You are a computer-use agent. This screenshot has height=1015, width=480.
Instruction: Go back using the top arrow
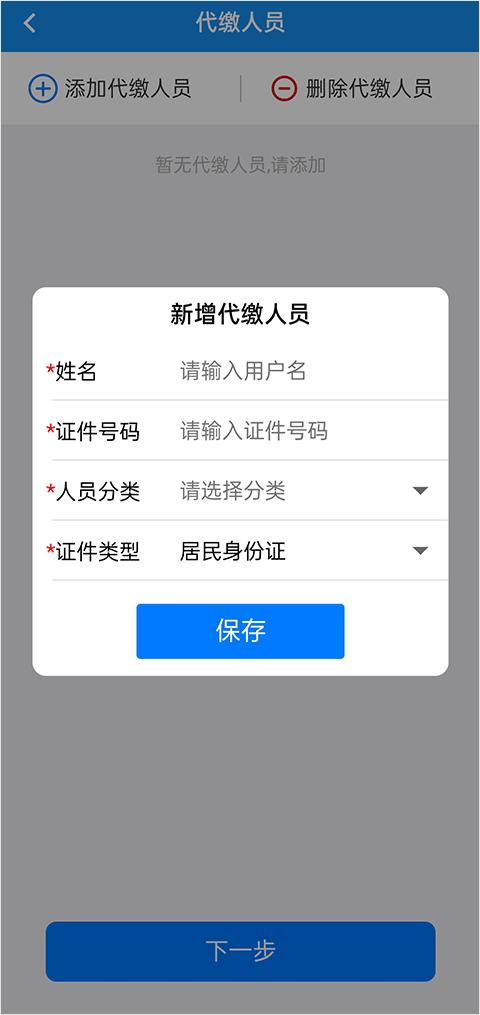[29, 23]
